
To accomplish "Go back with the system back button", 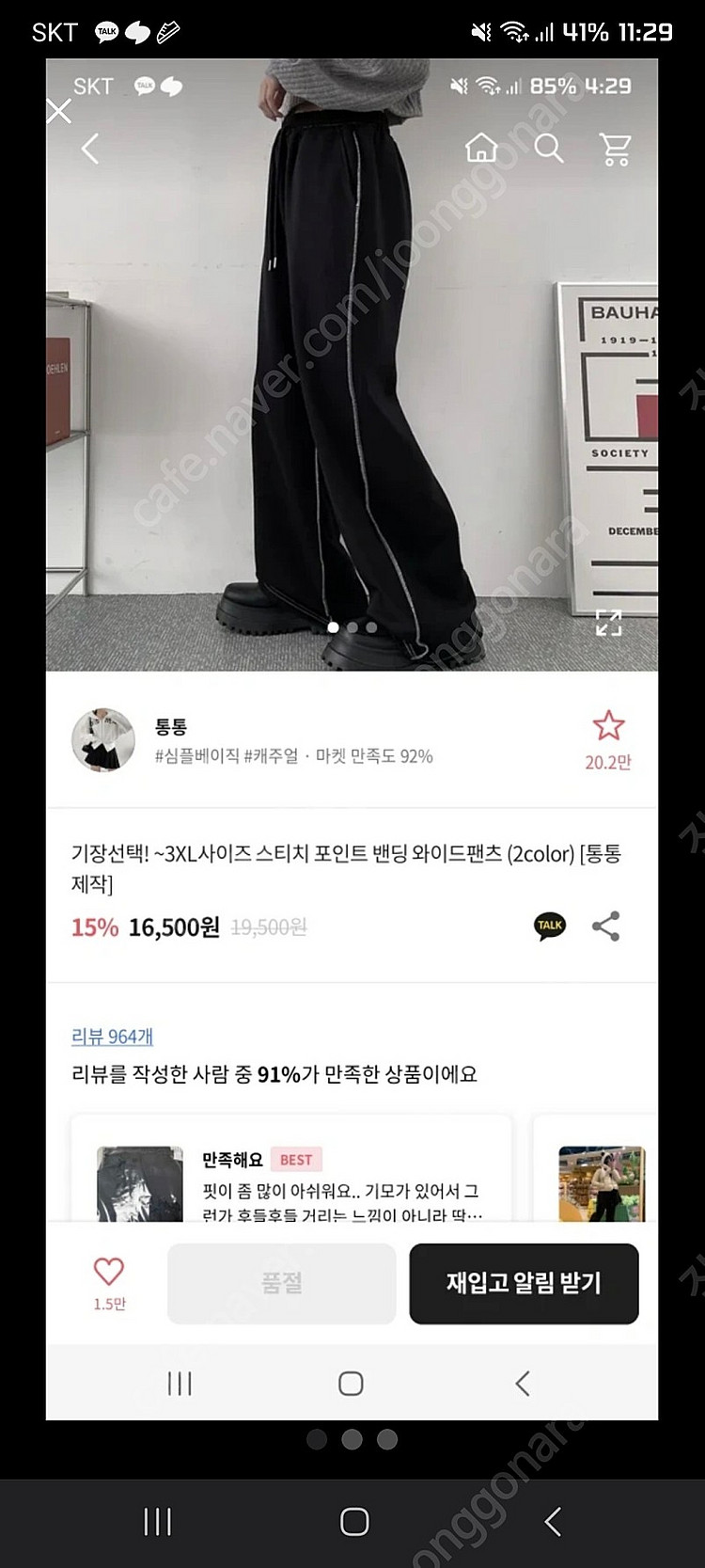I will pos(553,1521).
